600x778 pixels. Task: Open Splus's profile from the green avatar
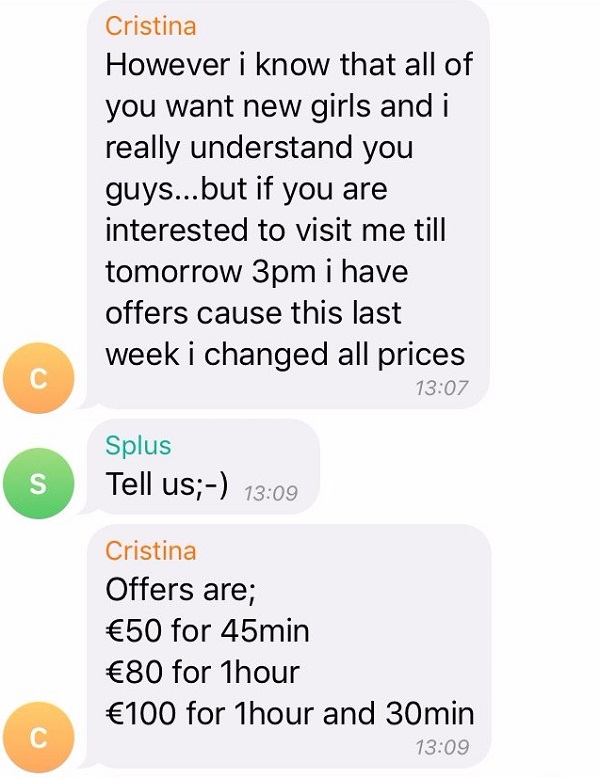point(38,485)
